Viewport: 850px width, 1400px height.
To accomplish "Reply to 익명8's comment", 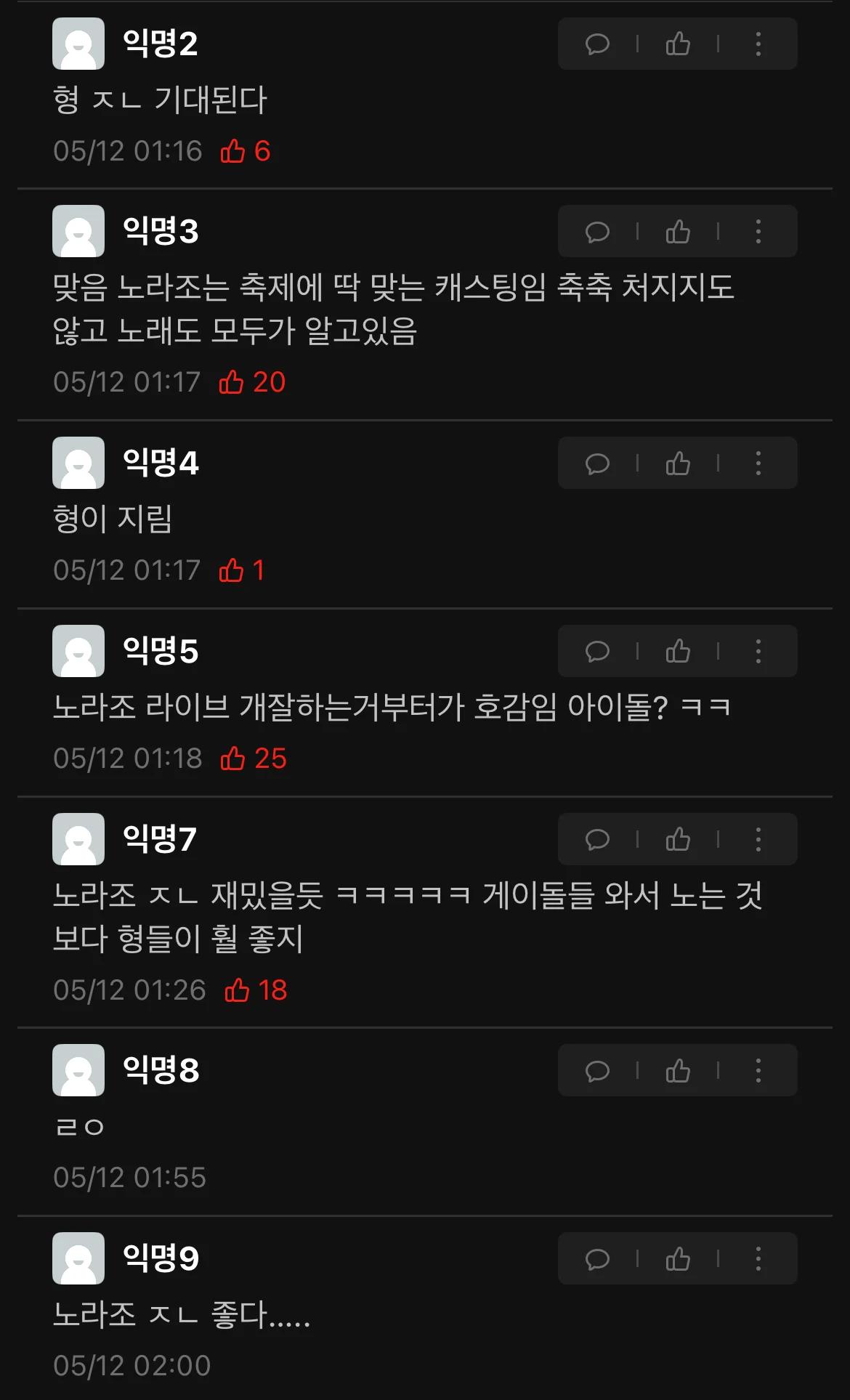I will pyautogui.click(x=597, y=1070).
